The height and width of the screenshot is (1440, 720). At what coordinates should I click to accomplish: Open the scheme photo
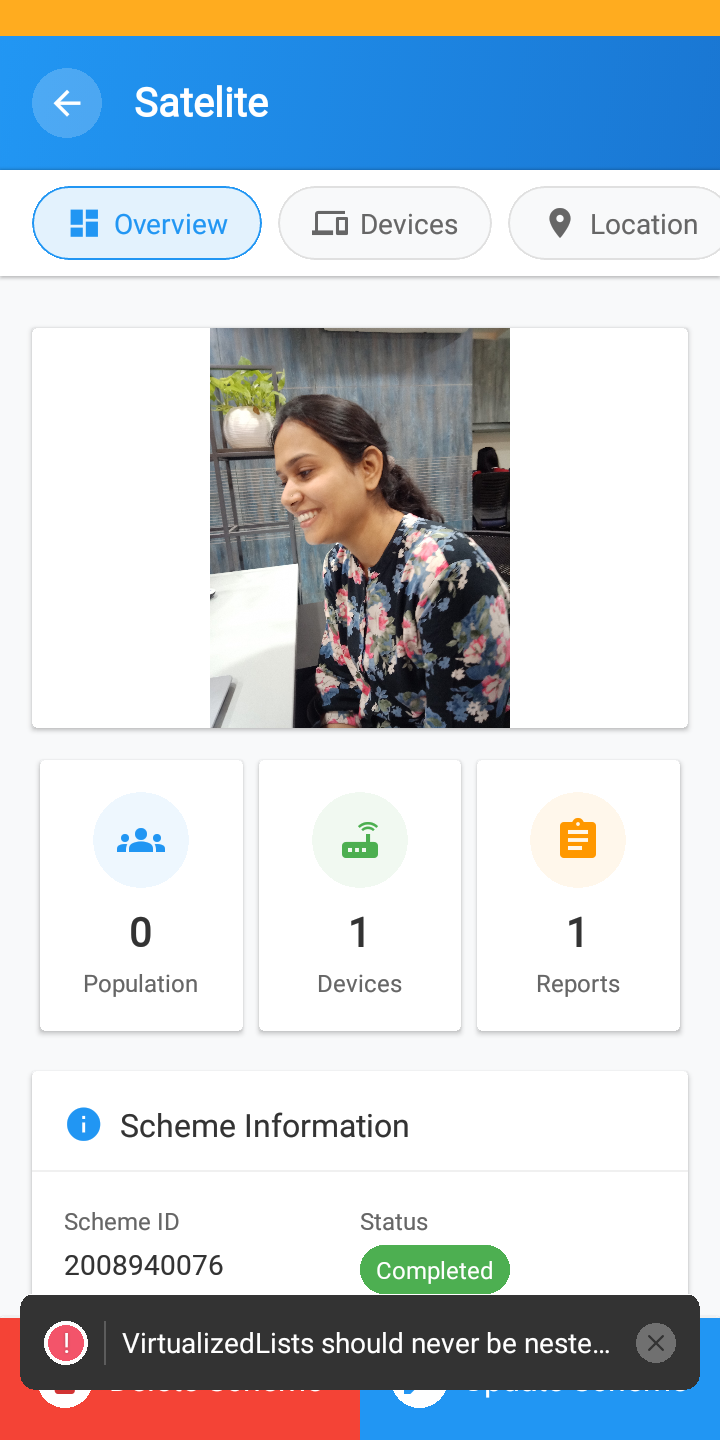point(360,528)
